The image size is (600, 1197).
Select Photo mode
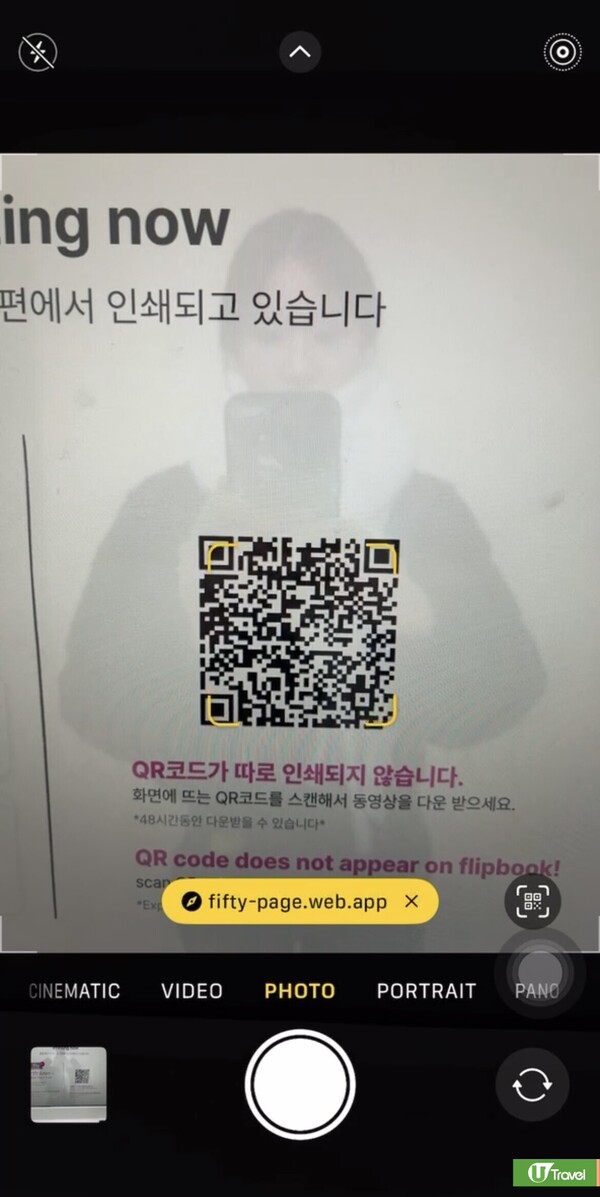[300, 991]
